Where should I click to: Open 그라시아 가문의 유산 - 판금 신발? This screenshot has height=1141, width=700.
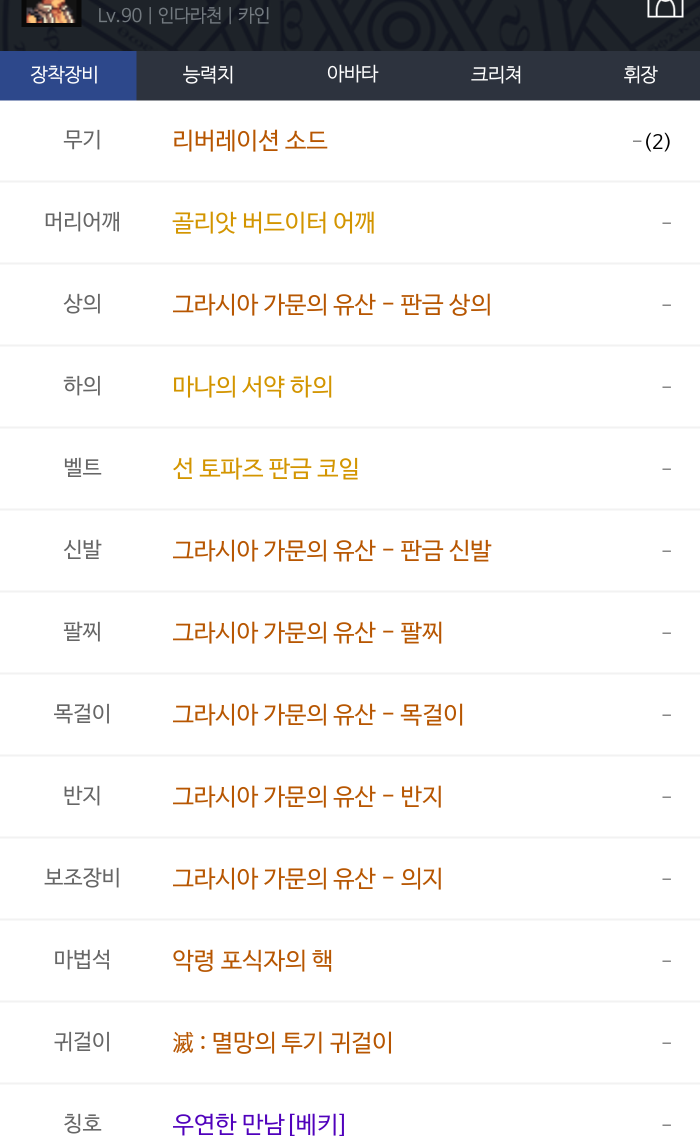[332, 551]
